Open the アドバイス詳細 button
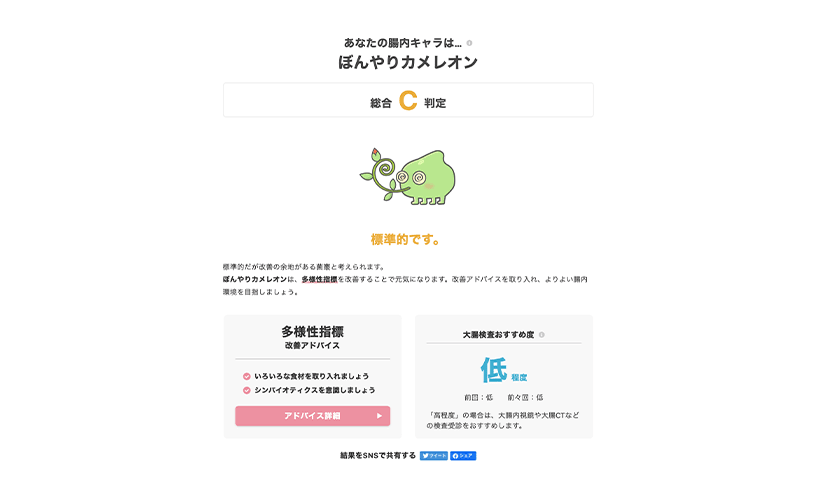The image size is (816, 490). click(x=312, y=416)
